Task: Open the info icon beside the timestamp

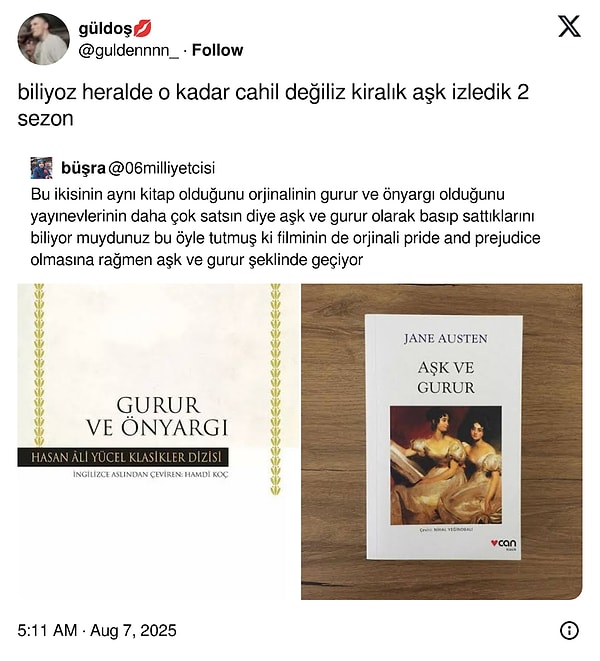Action: tap(568, 630)
